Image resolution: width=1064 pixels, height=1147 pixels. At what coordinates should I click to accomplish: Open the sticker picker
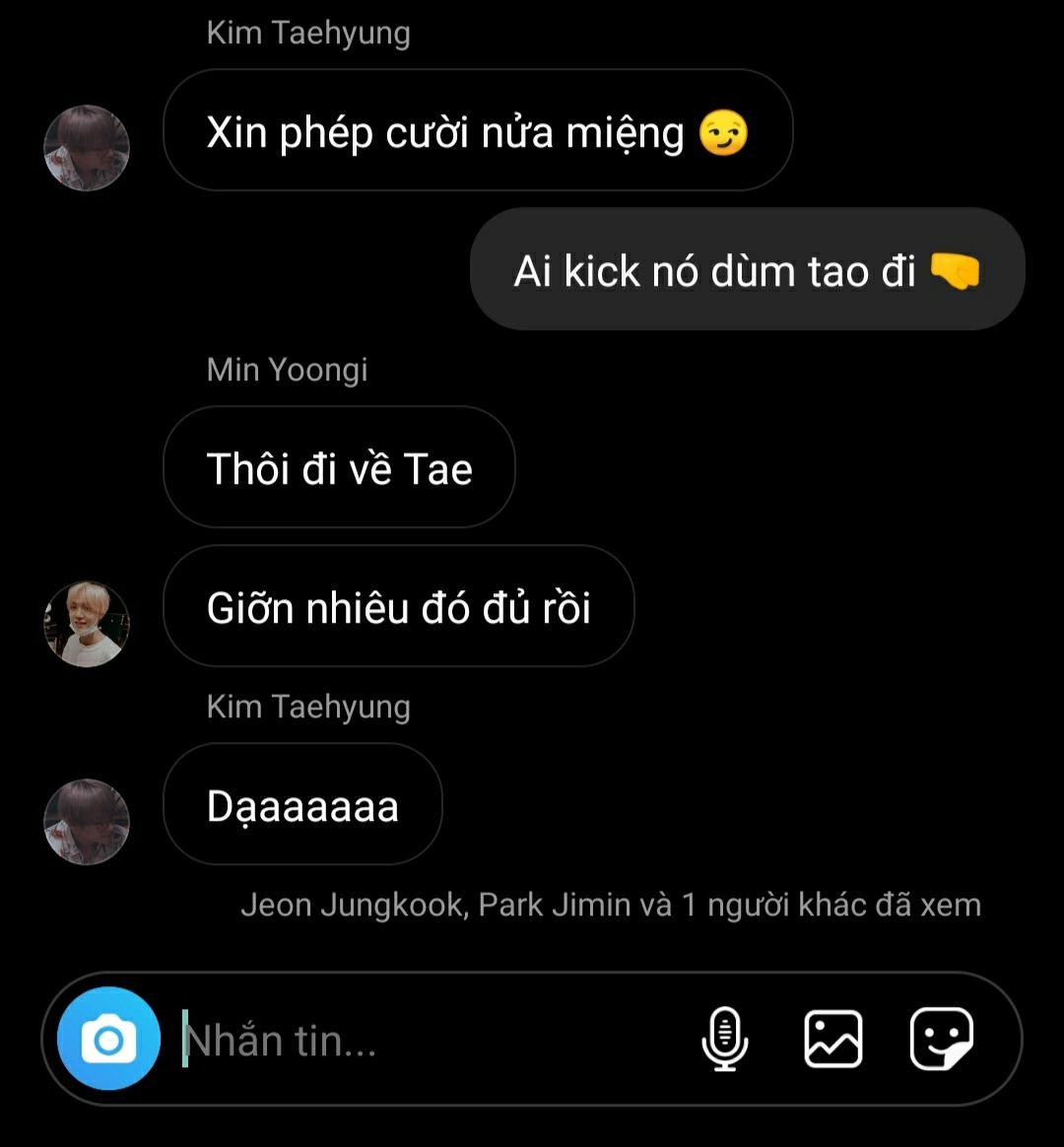tap(941, 1039)
